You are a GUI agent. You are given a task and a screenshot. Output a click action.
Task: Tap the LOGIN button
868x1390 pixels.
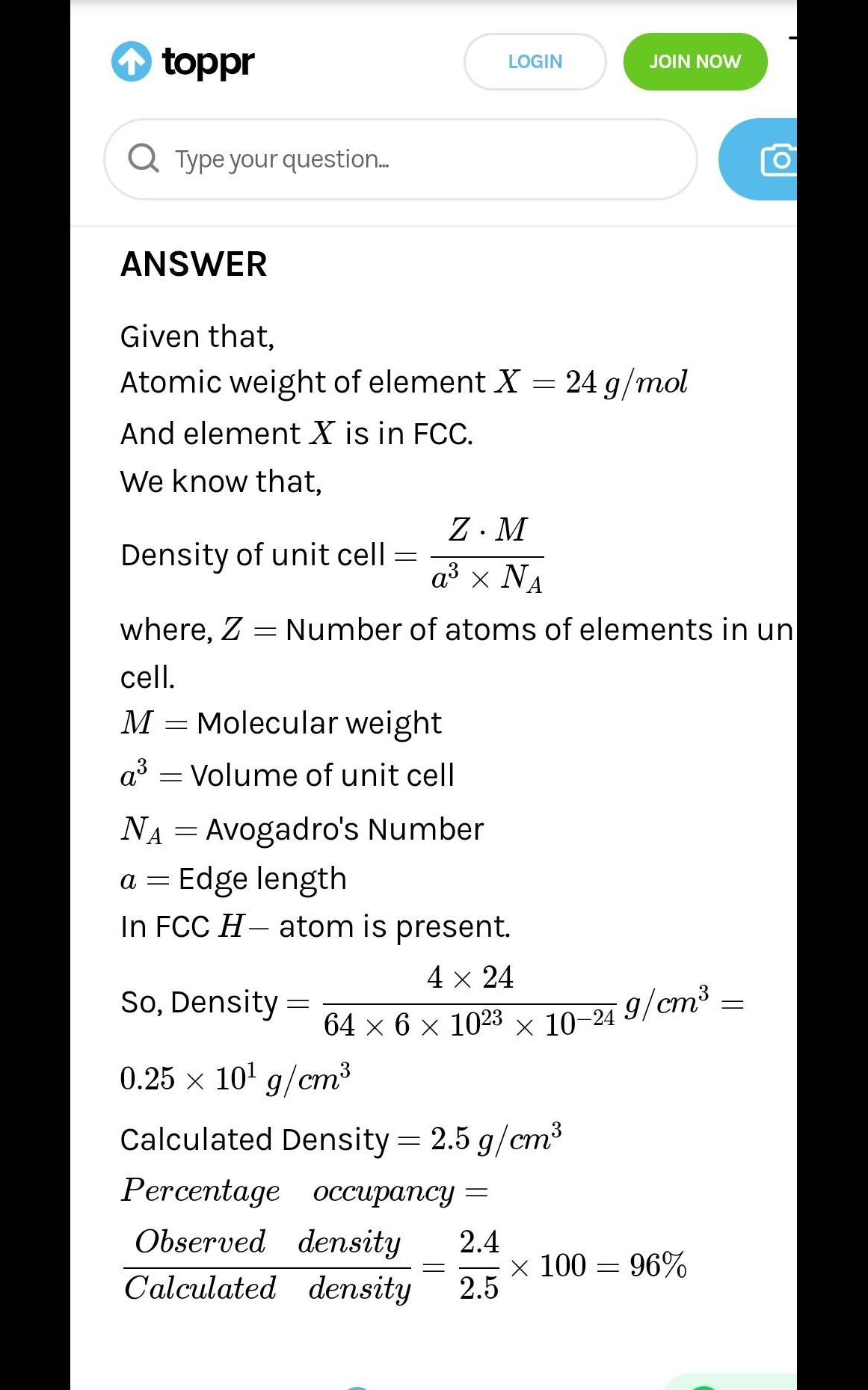click(x=535, y=61)
